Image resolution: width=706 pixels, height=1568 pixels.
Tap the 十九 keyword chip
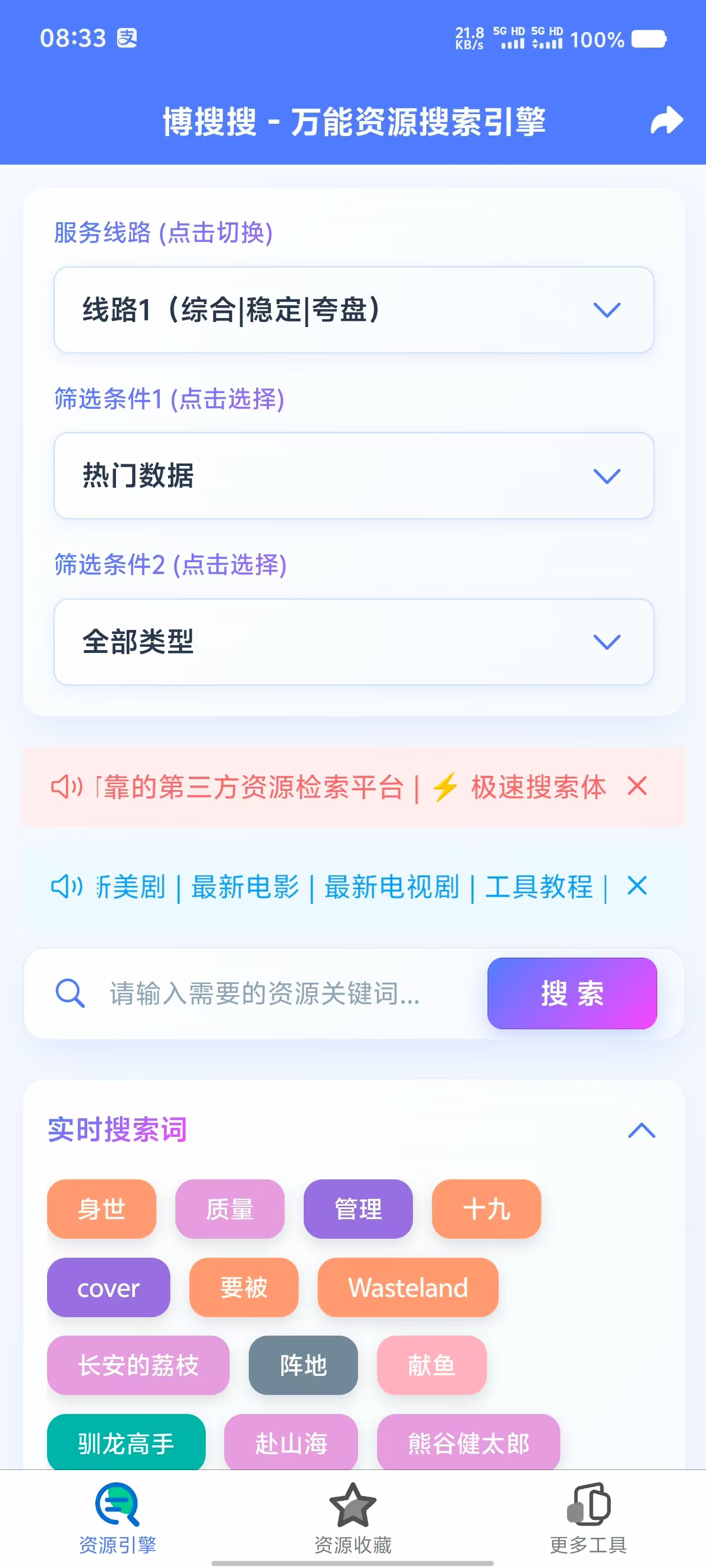(486, 1209)
